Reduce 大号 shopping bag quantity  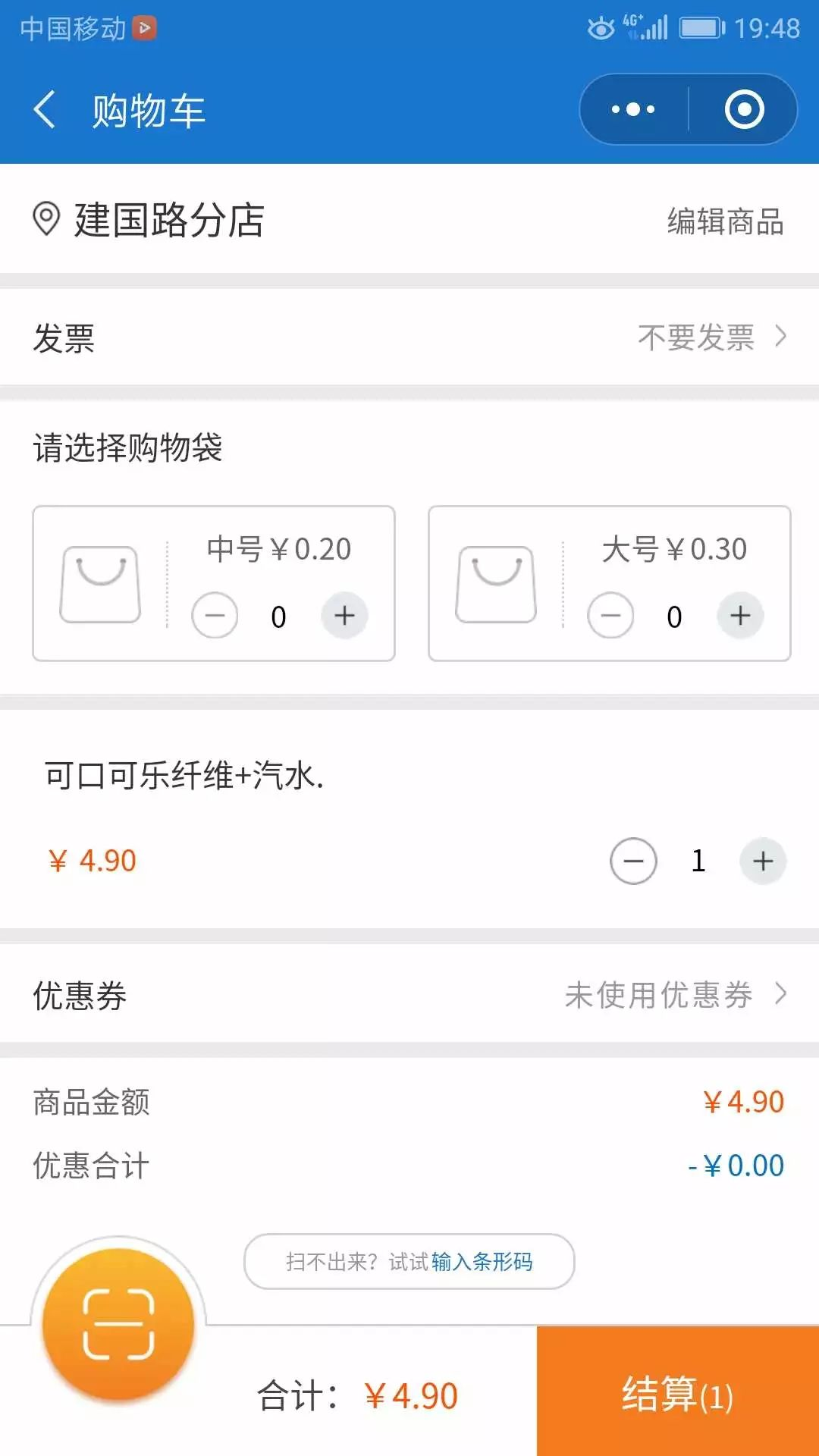(610, 615)
